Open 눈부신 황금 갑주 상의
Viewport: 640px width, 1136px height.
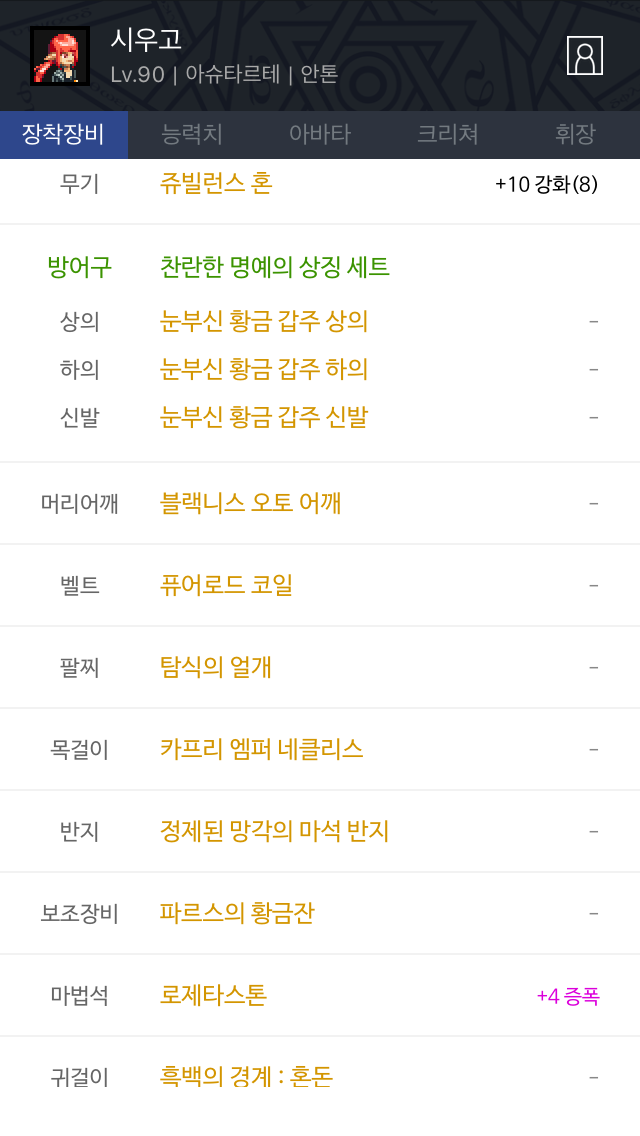pyautogui.click(x=264, y=321)
